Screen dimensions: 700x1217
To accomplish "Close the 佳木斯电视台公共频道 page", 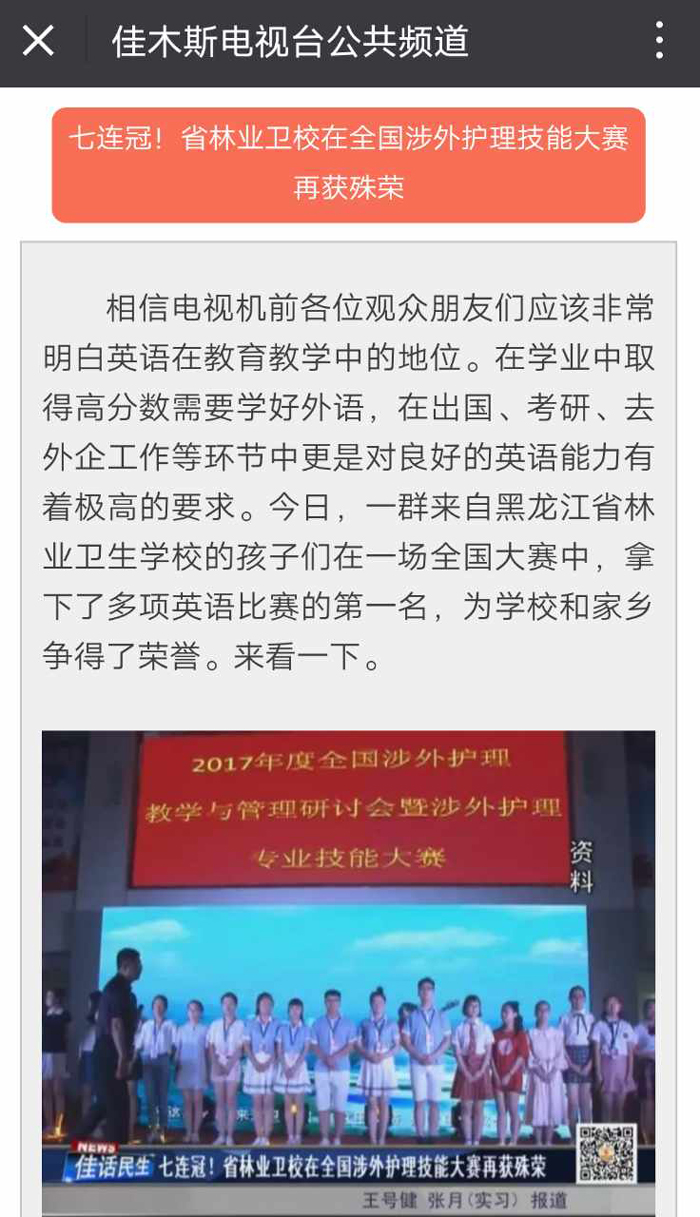I will coord(39,41).
